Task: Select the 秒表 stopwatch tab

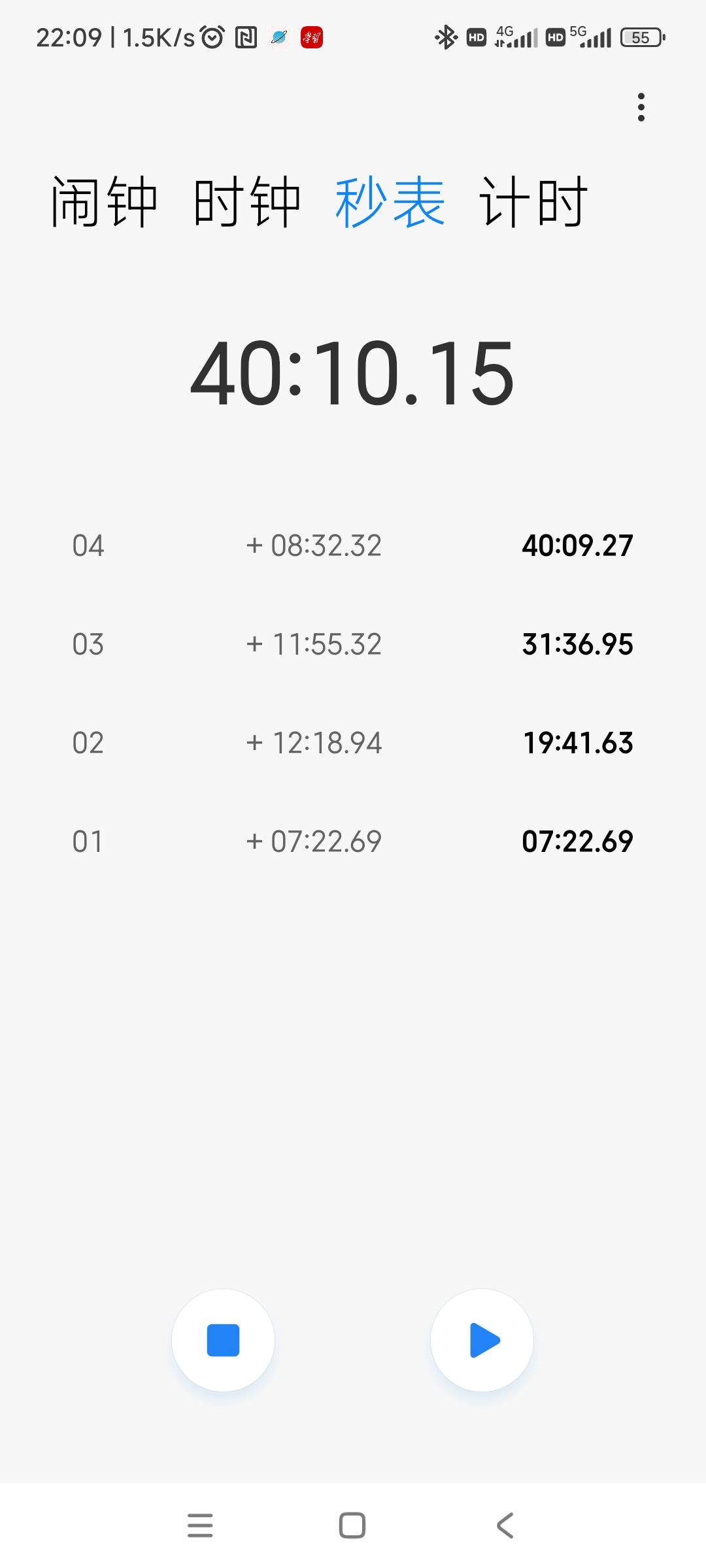Action: (390, 202)
